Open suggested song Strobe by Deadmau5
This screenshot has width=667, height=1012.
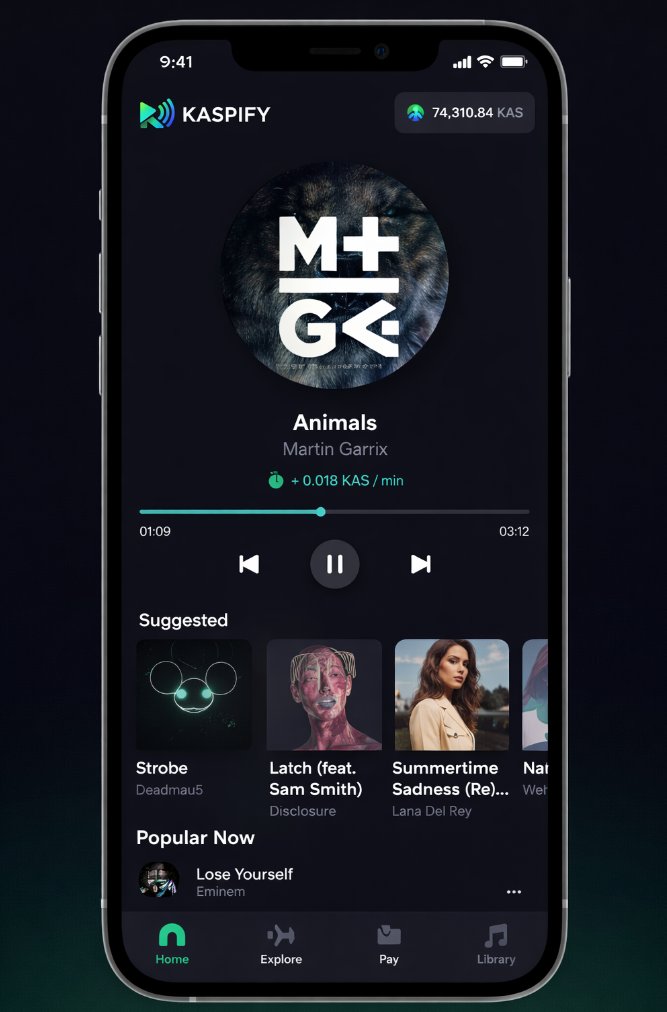tap(194, 695)
